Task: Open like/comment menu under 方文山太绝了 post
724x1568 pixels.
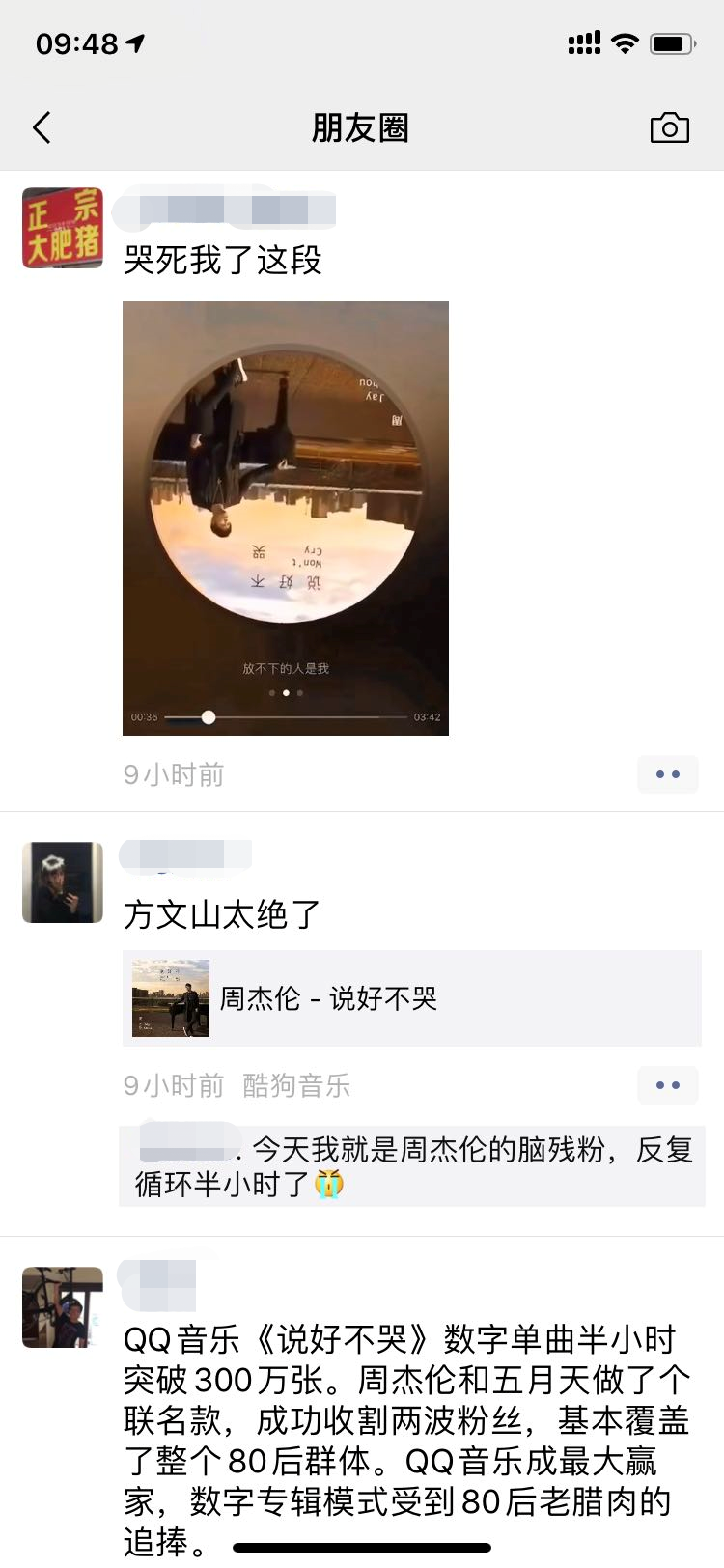Action: point(668,1085)
